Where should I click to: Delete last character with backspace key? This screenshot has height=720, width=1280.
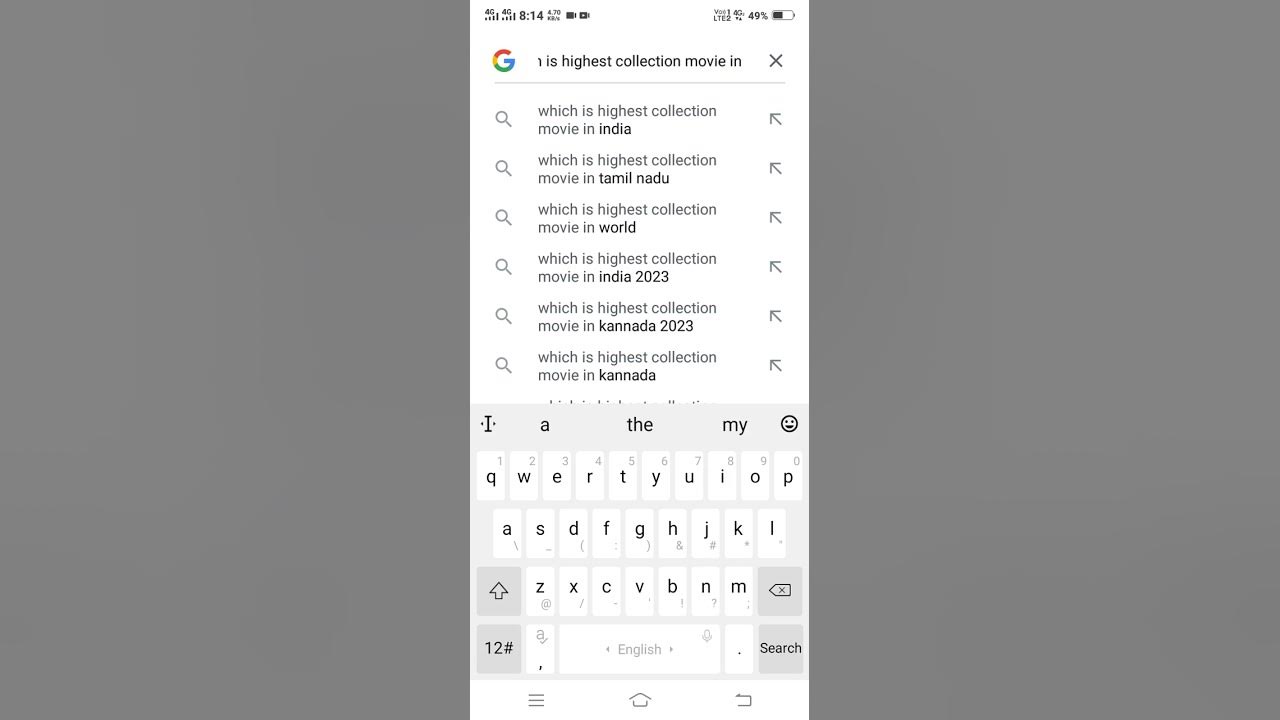point(779,590)
